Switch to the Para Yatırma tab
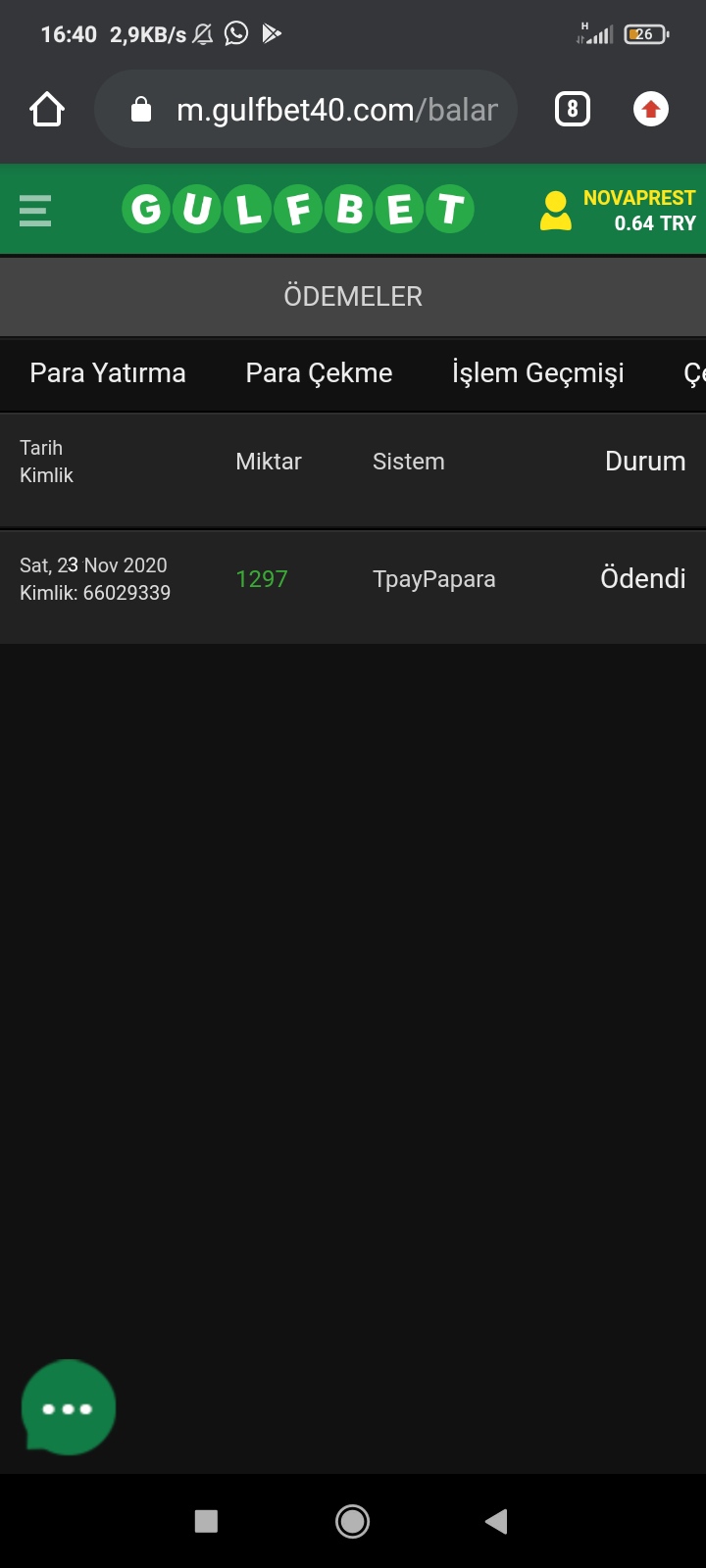Image resolution: width=706 pixels, height=1568 pixels. tap(108, 373)
